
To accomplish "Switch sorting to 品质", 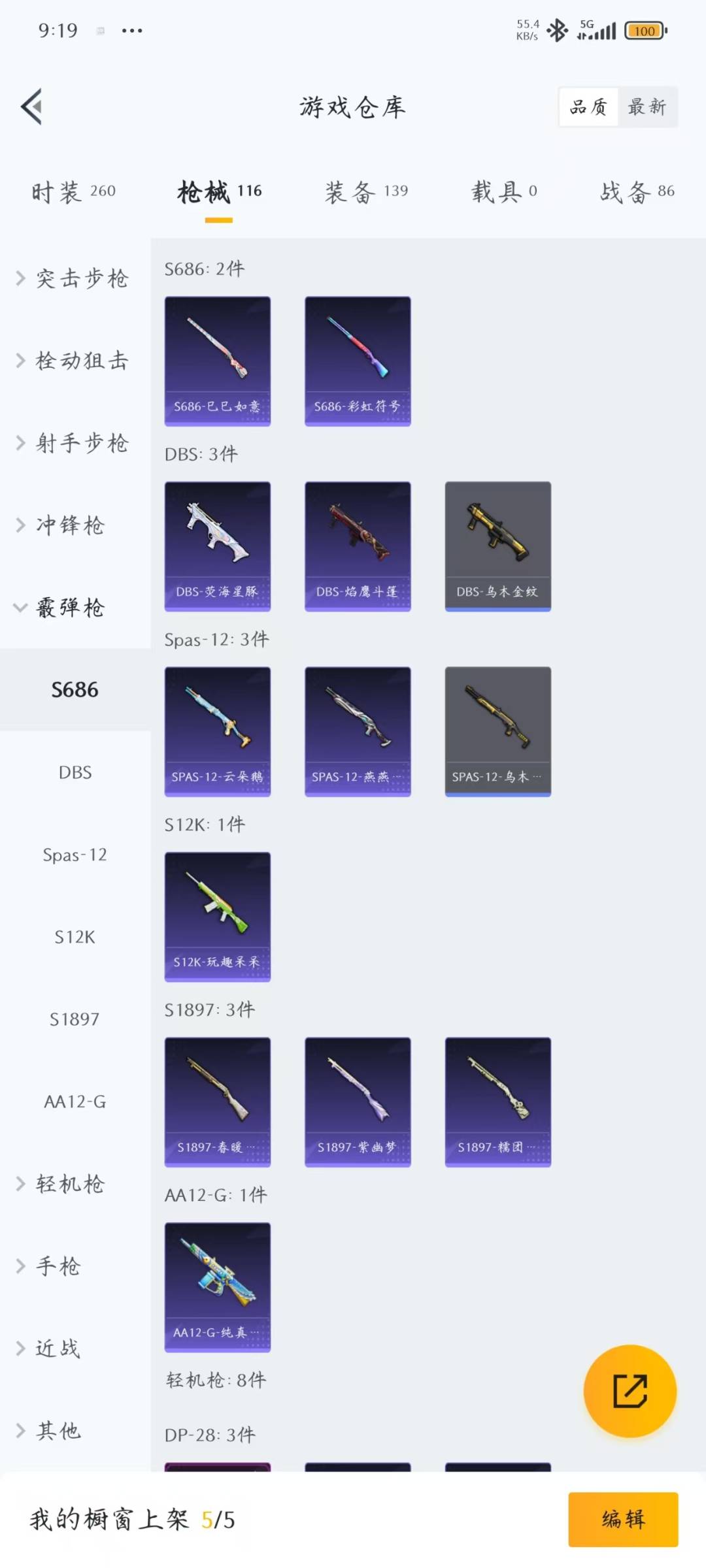I will [587, 106].
